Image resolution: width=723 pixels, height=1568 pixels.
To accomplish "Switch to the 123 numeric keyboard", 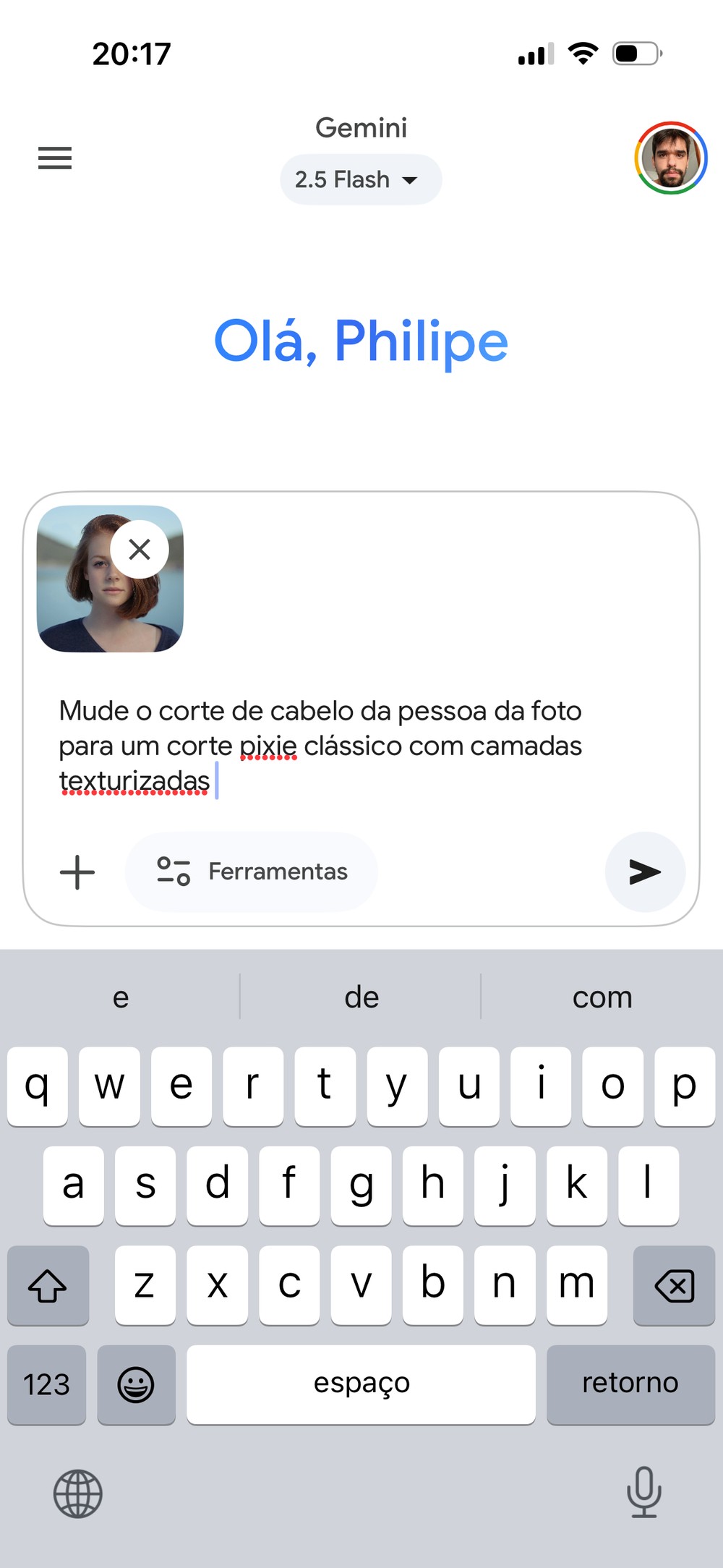I will coord(46,1384).
